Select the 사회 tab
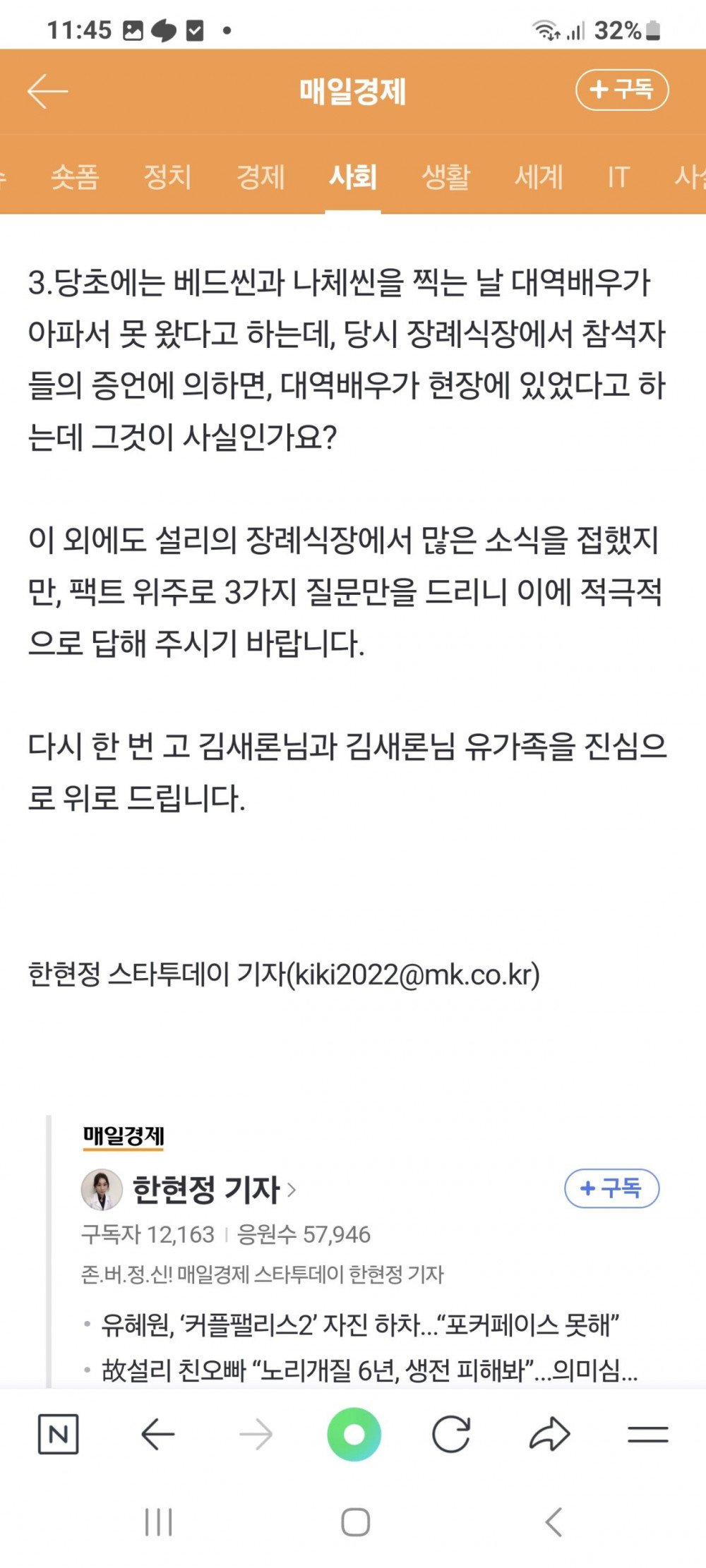This screenshot has width=706, height=1568. (x=353, y=176)
